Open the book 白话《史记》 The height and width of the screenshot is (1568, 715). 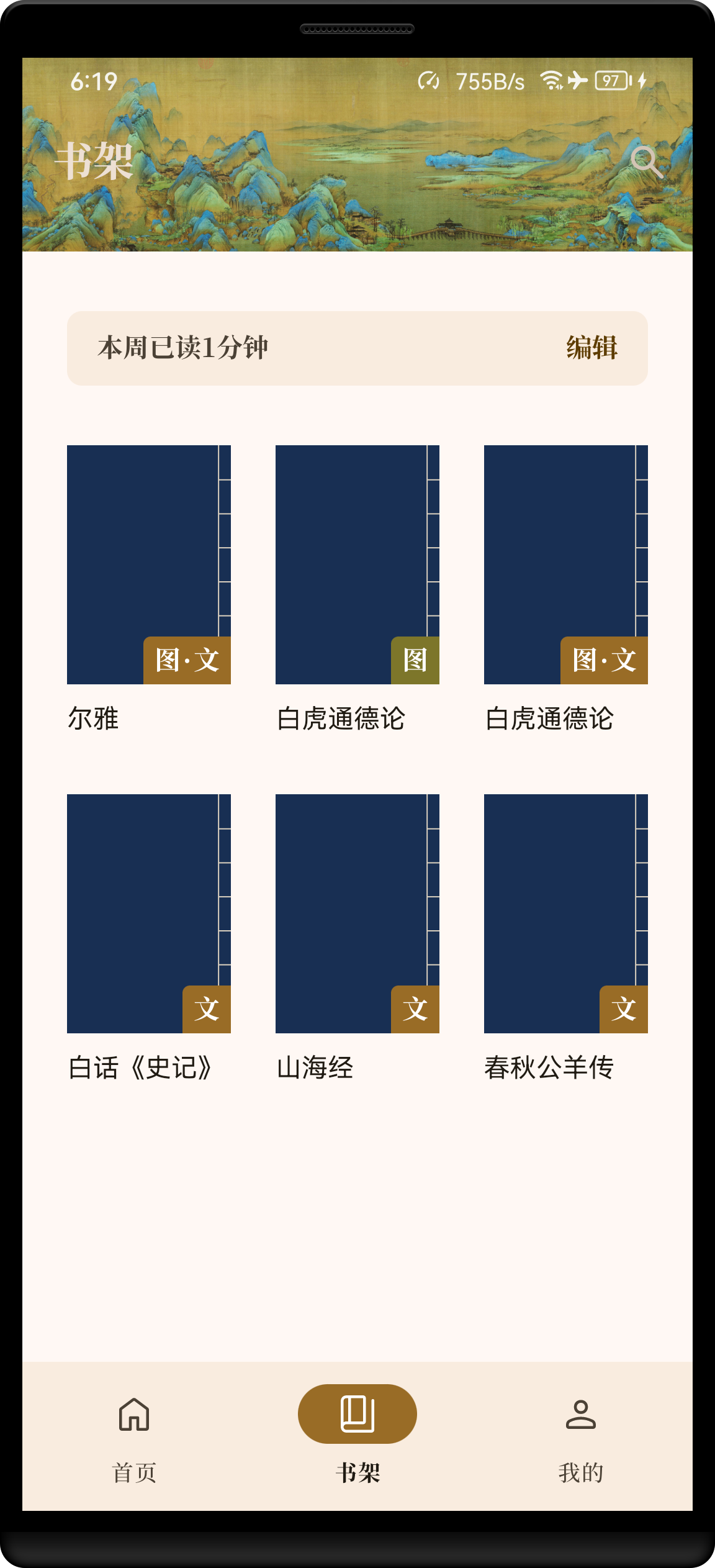tap(148, 913)
